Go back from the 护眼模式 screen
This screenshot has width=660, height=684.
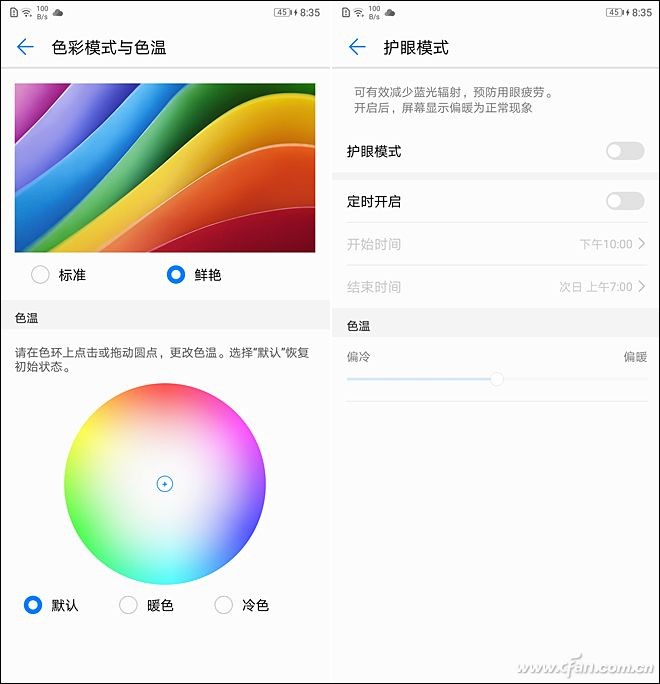(x=357, y=47)
